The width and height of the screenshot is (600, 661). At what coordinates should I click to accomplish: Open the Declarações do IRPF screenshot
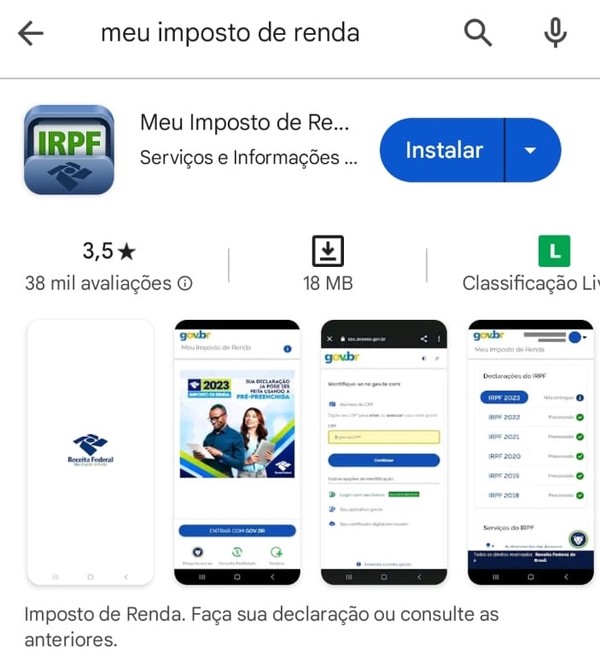coord(530,452)
